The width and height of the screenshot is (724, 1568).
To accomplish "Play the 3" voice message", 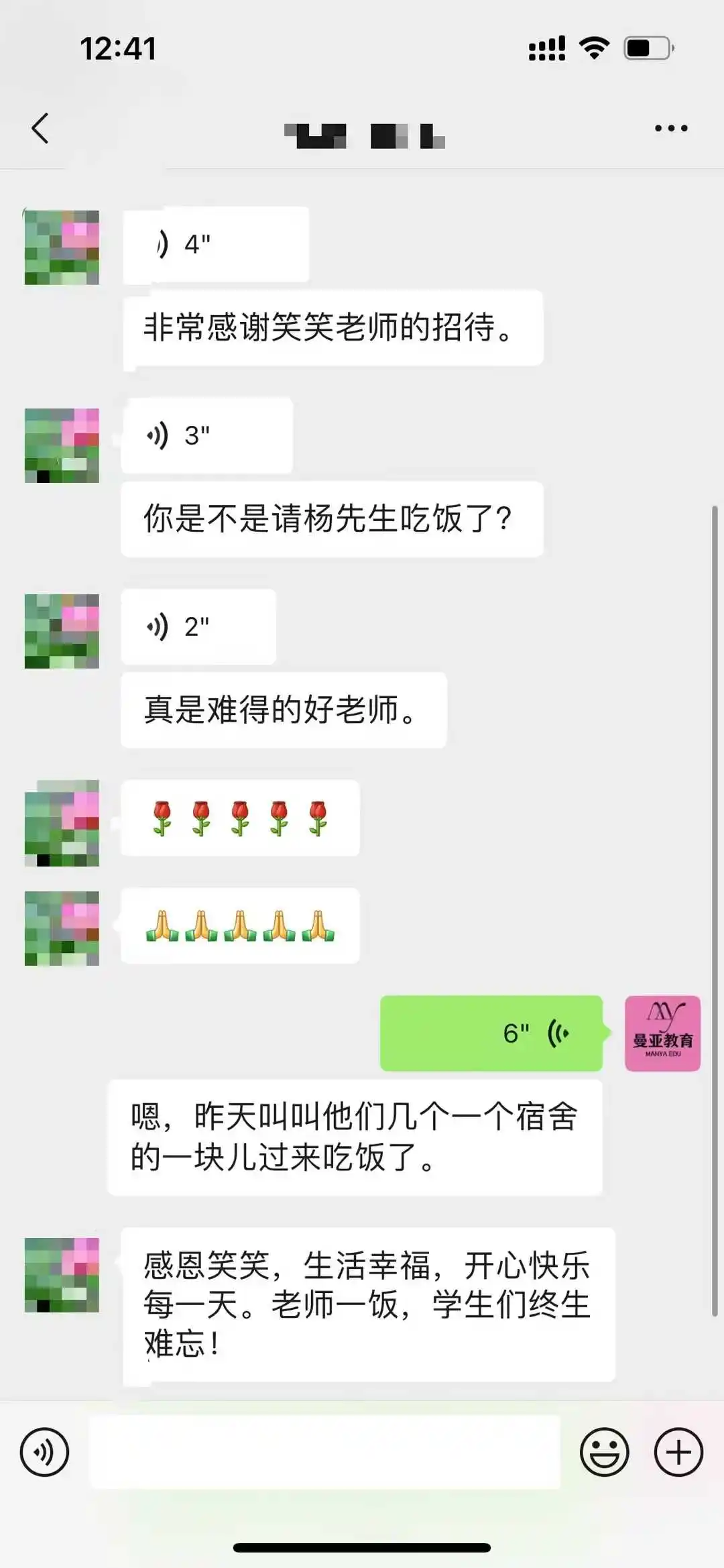I will point(206,436).
